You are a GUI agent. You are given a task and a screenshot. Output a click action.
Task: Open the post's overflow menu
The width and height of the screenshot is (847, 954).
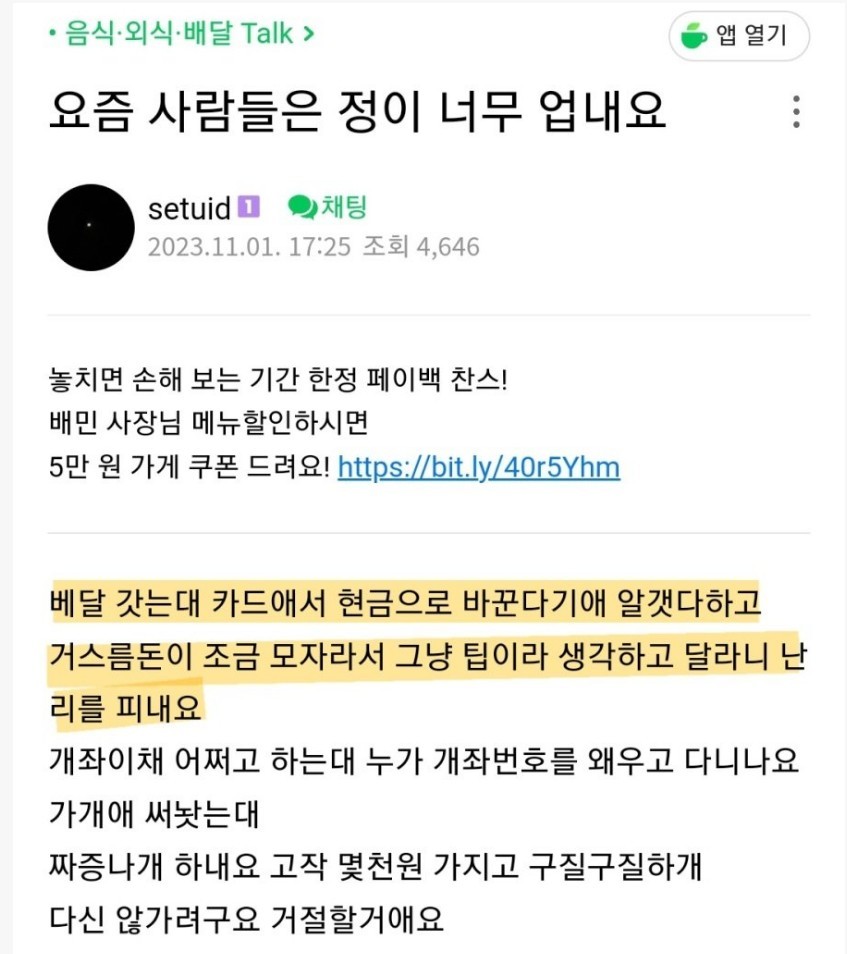796,112
